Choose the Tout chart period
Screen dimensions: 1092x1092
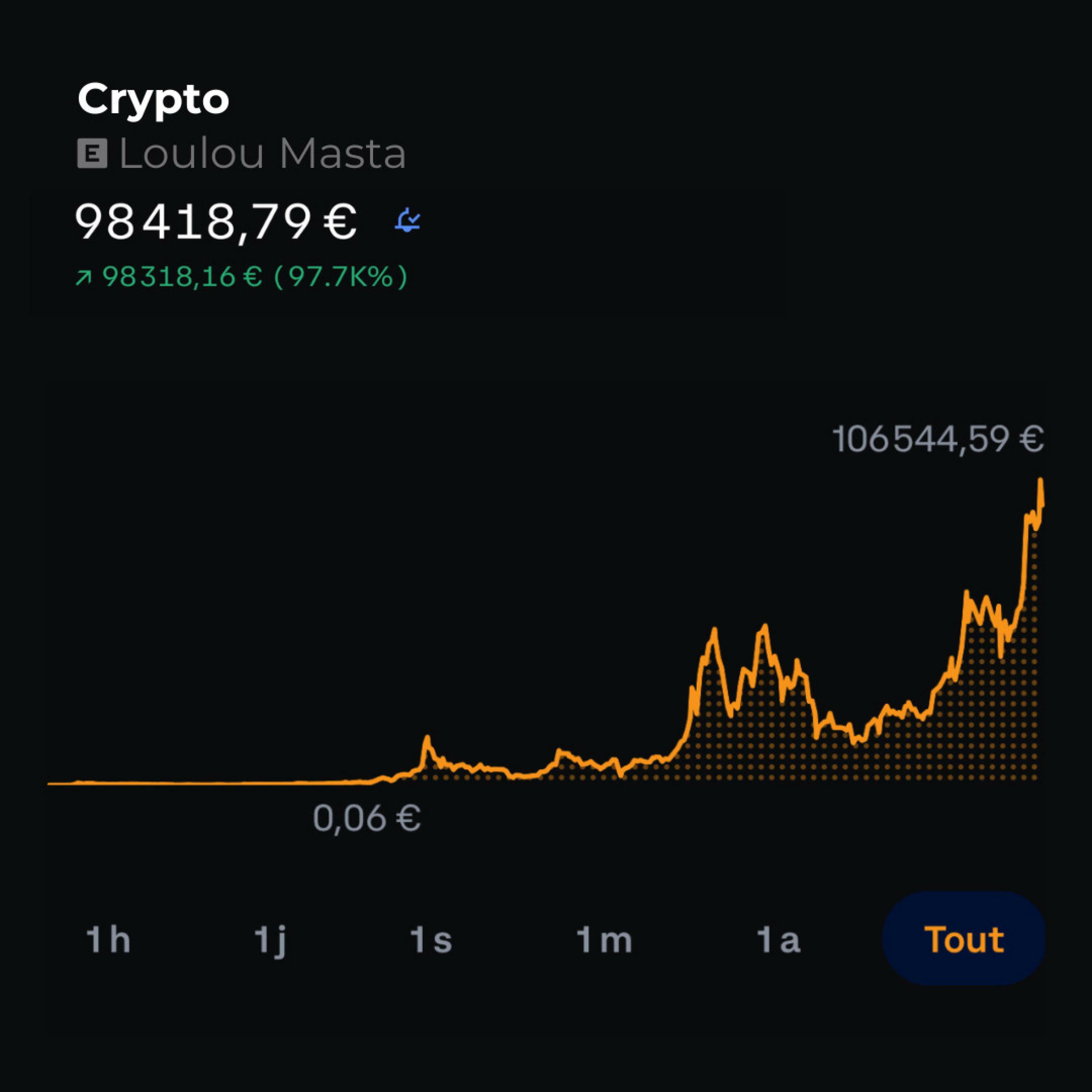click(x=964, y=939)
